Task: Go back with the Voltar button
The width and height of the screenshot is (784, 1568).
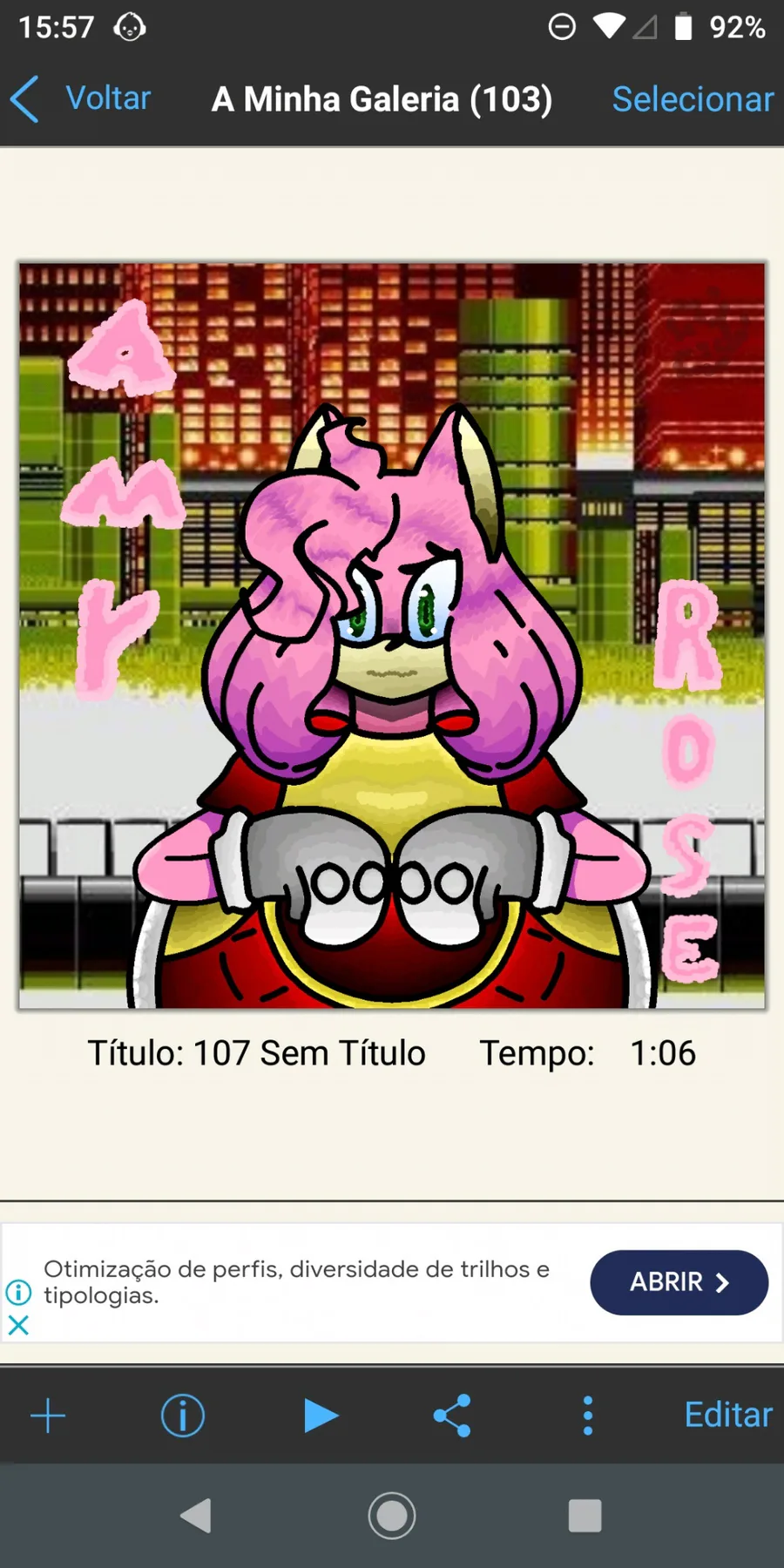Action: [80, 98]
